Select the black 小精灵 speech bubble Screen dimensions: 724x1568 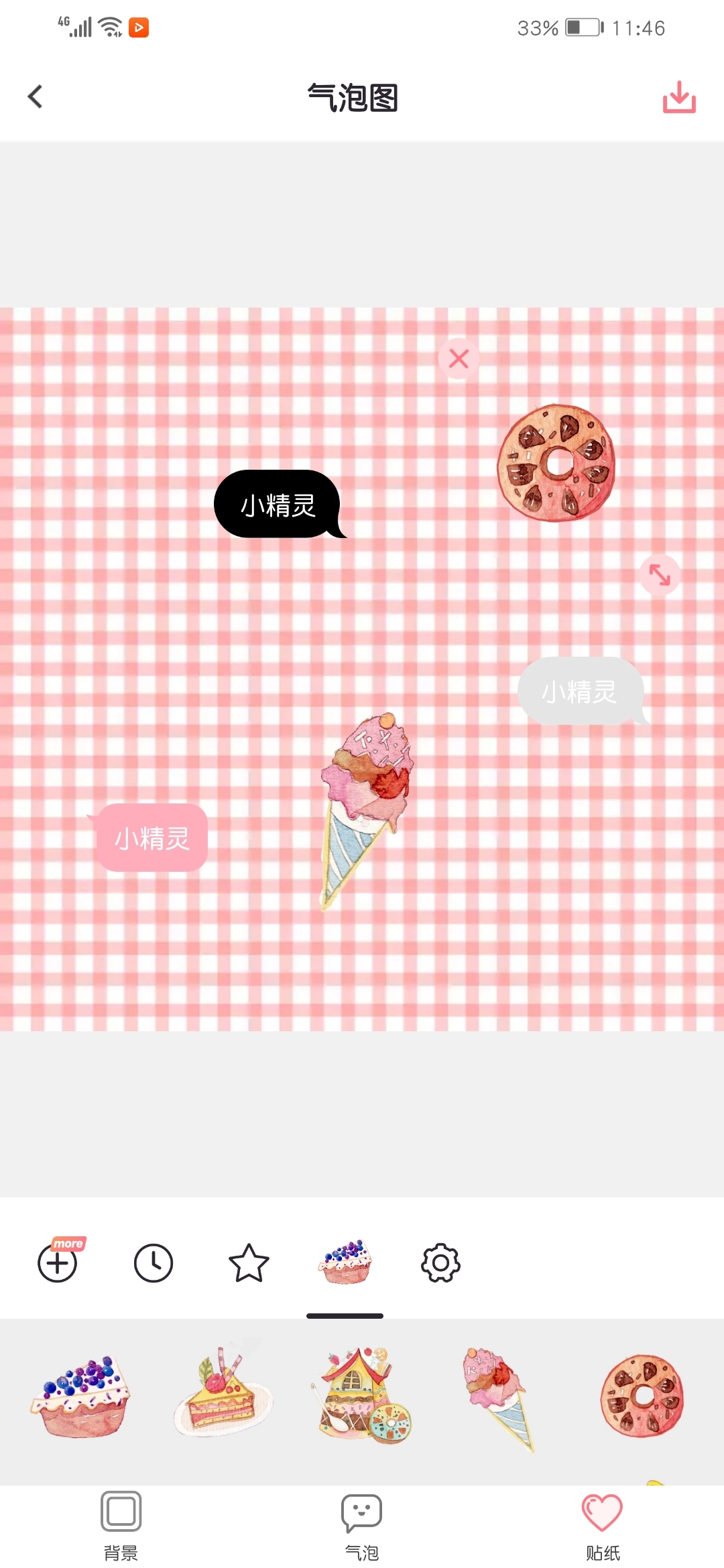(278, 505)
